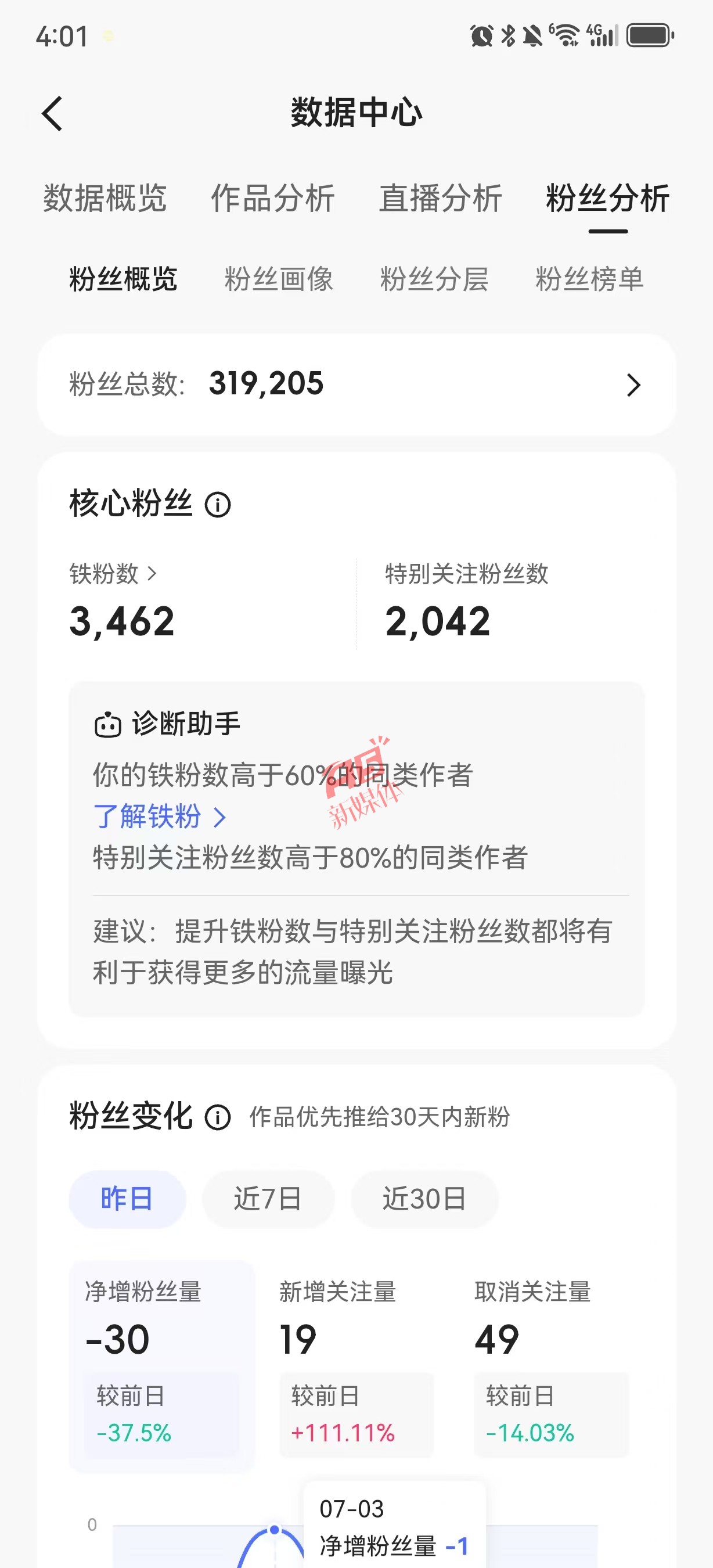
Task: Switch to the 数据概览 tab
Action: click(105, 199)
